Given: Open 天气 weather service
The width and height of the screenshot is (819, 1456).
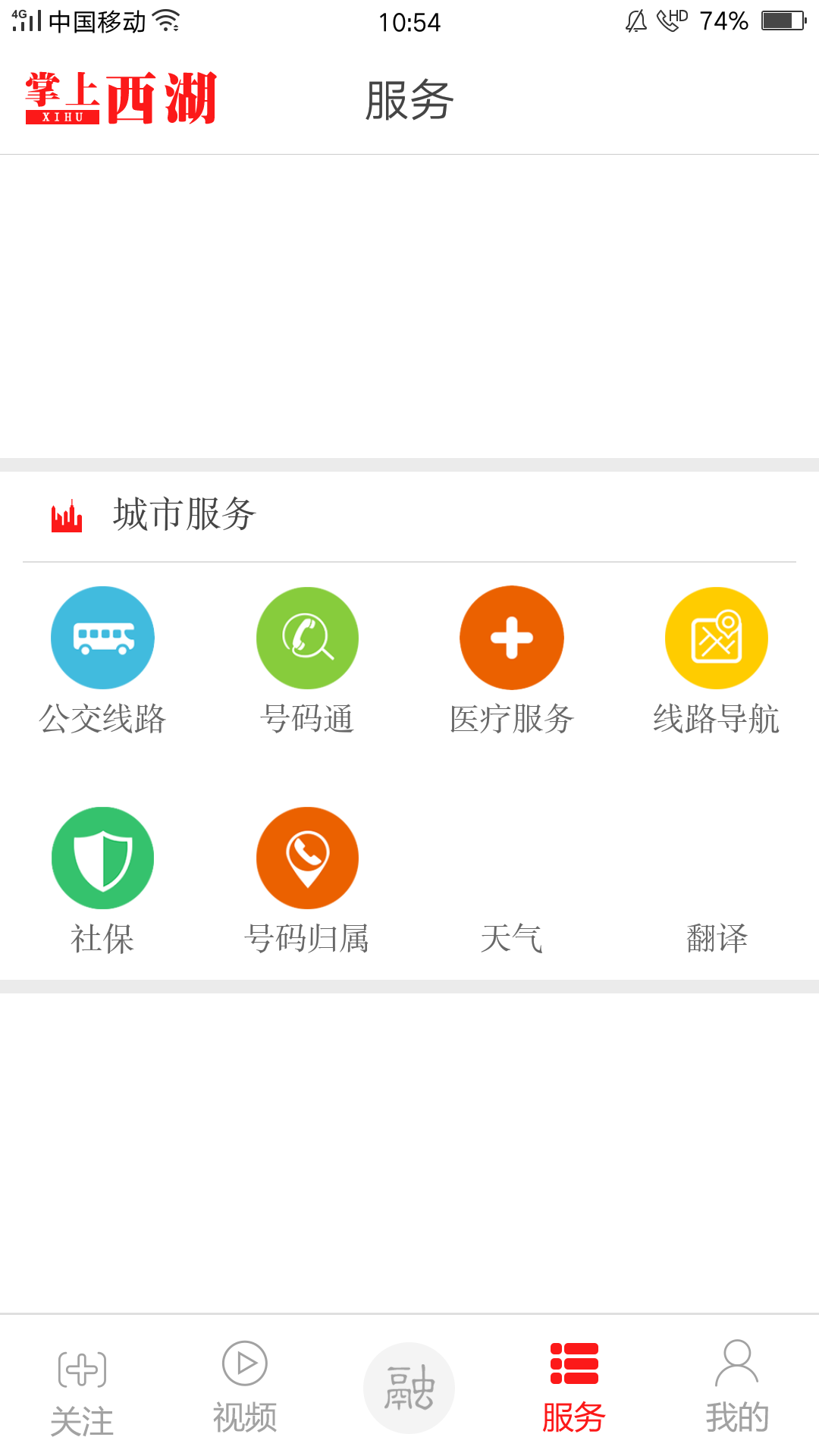Looking at the screenshot, I should point(512,937).
